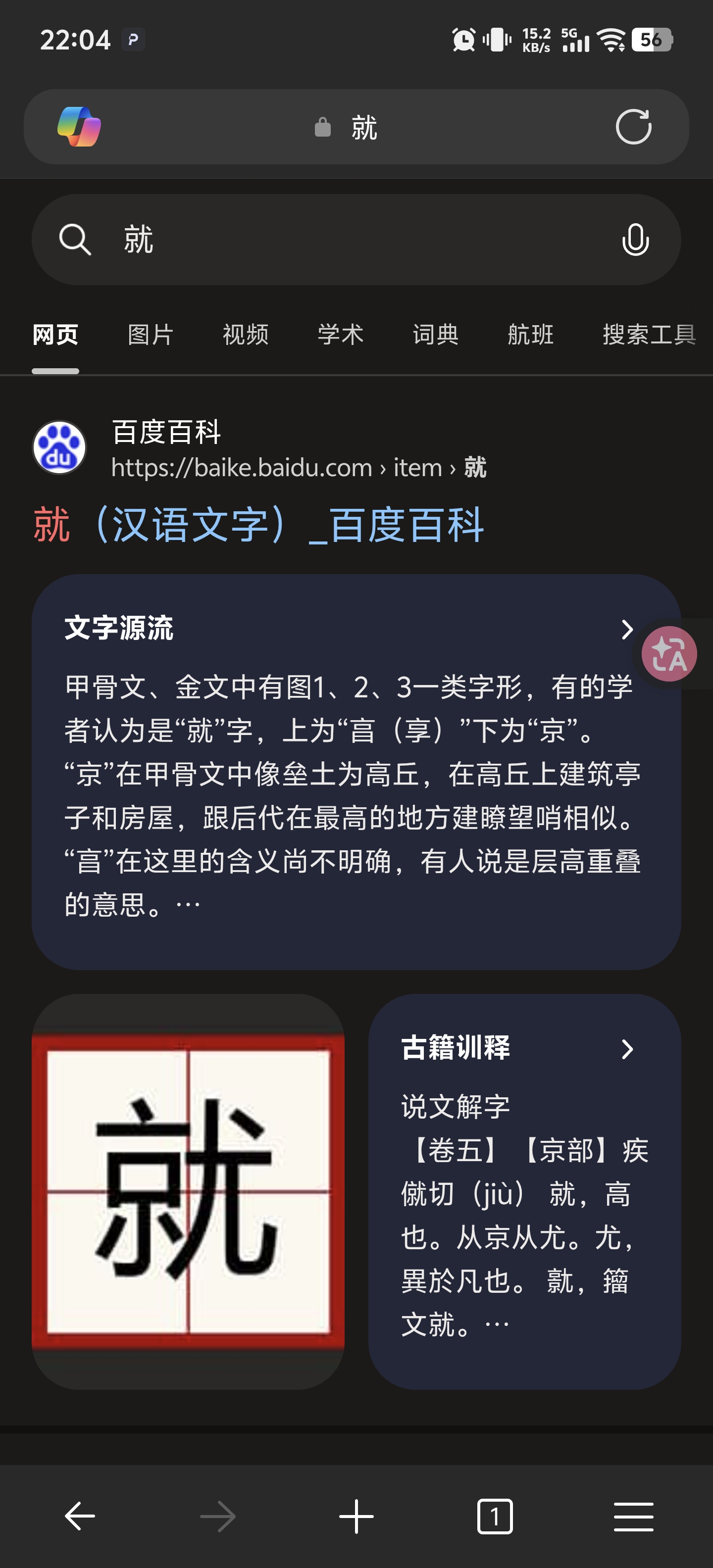Tap the page refresh icon

pos(634,126)
